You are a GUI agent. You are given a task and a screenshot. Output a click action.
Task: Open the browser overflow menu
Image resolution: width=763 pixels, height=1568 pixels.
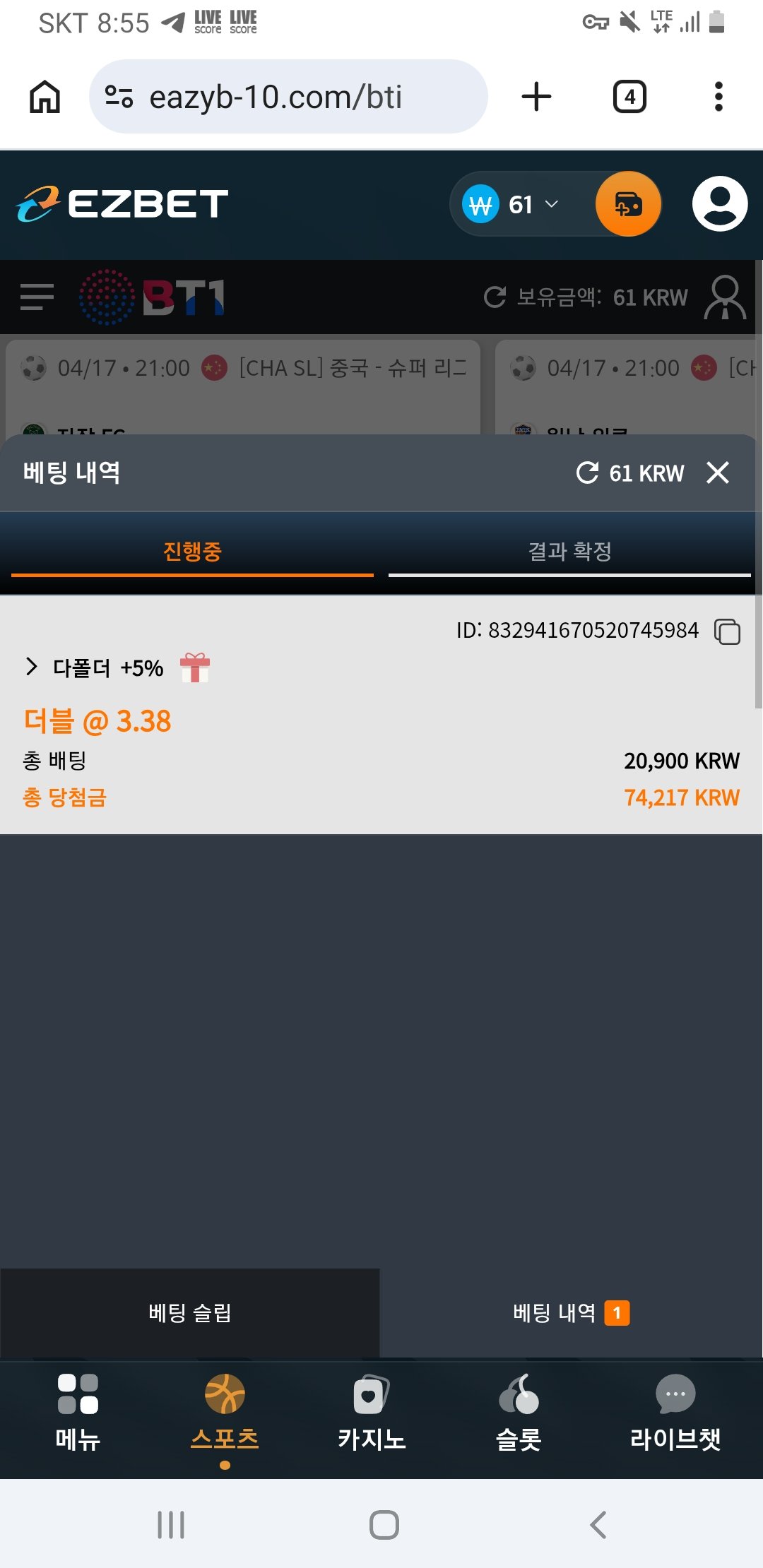[718, 97]
